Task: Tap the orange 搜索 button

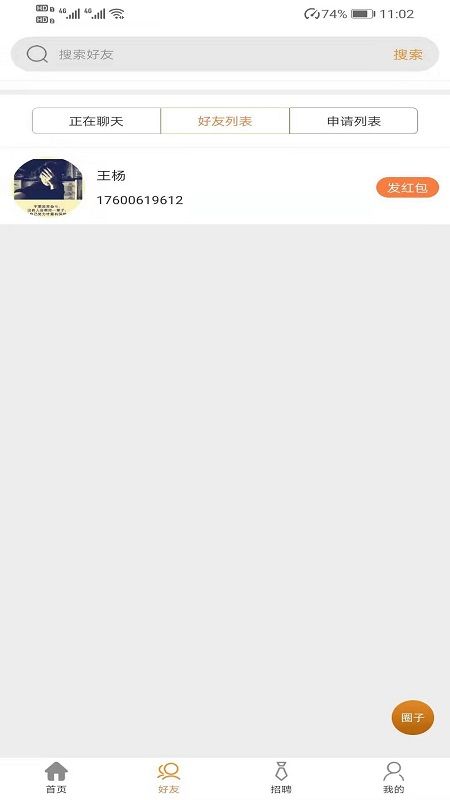Action: [408, 54]
